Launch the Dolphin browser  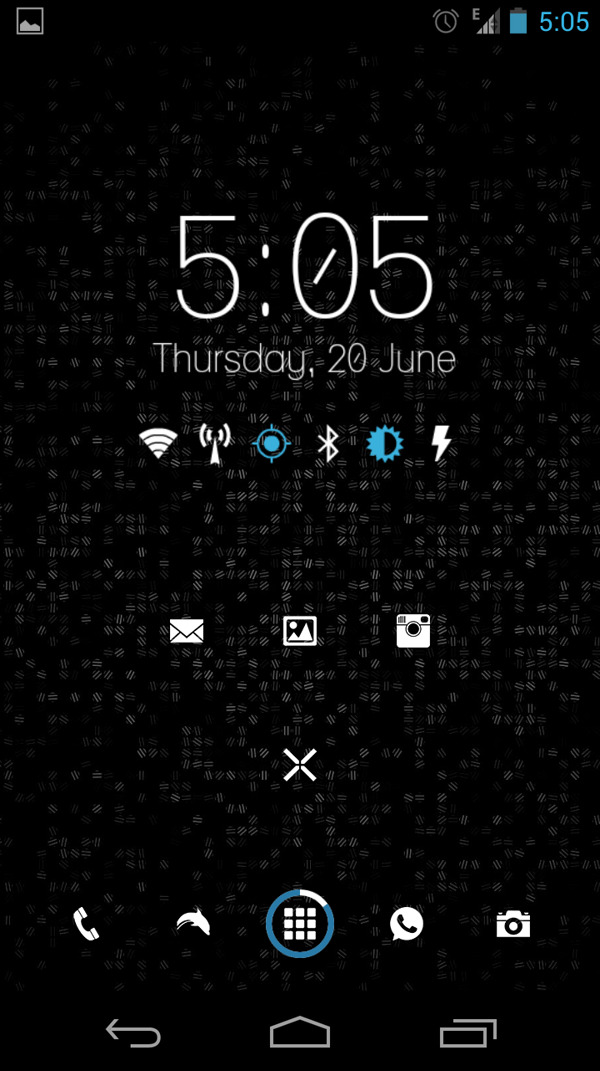coord(193,924)
